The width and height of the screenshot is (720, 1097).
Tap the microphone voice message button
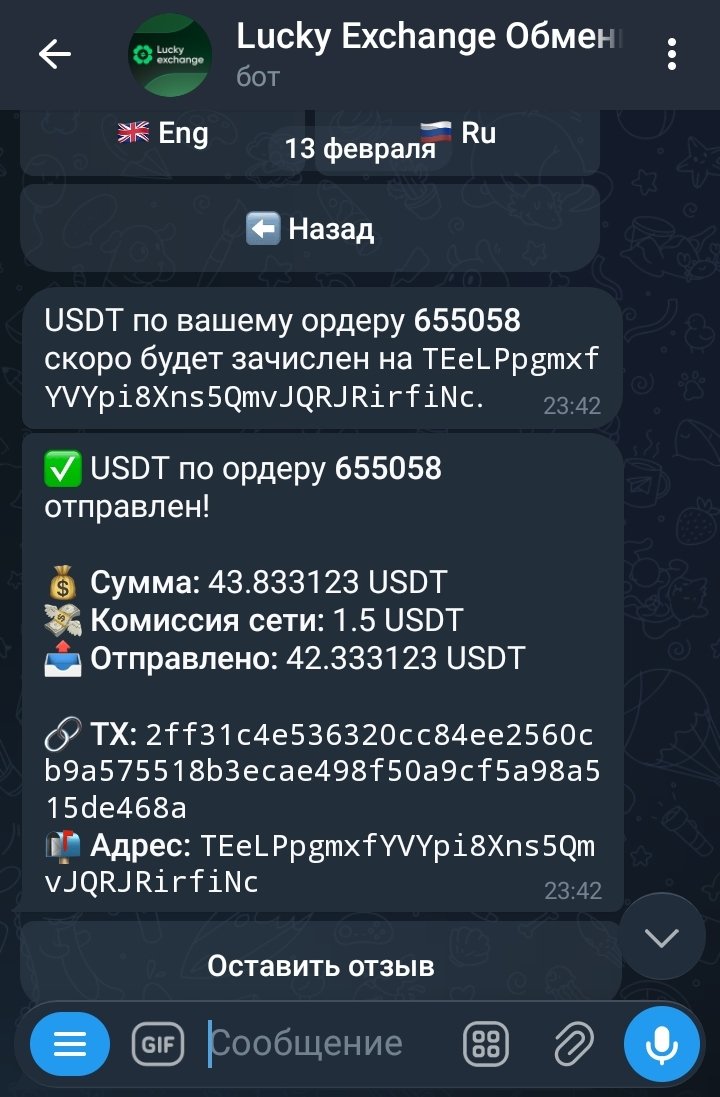660,1045
